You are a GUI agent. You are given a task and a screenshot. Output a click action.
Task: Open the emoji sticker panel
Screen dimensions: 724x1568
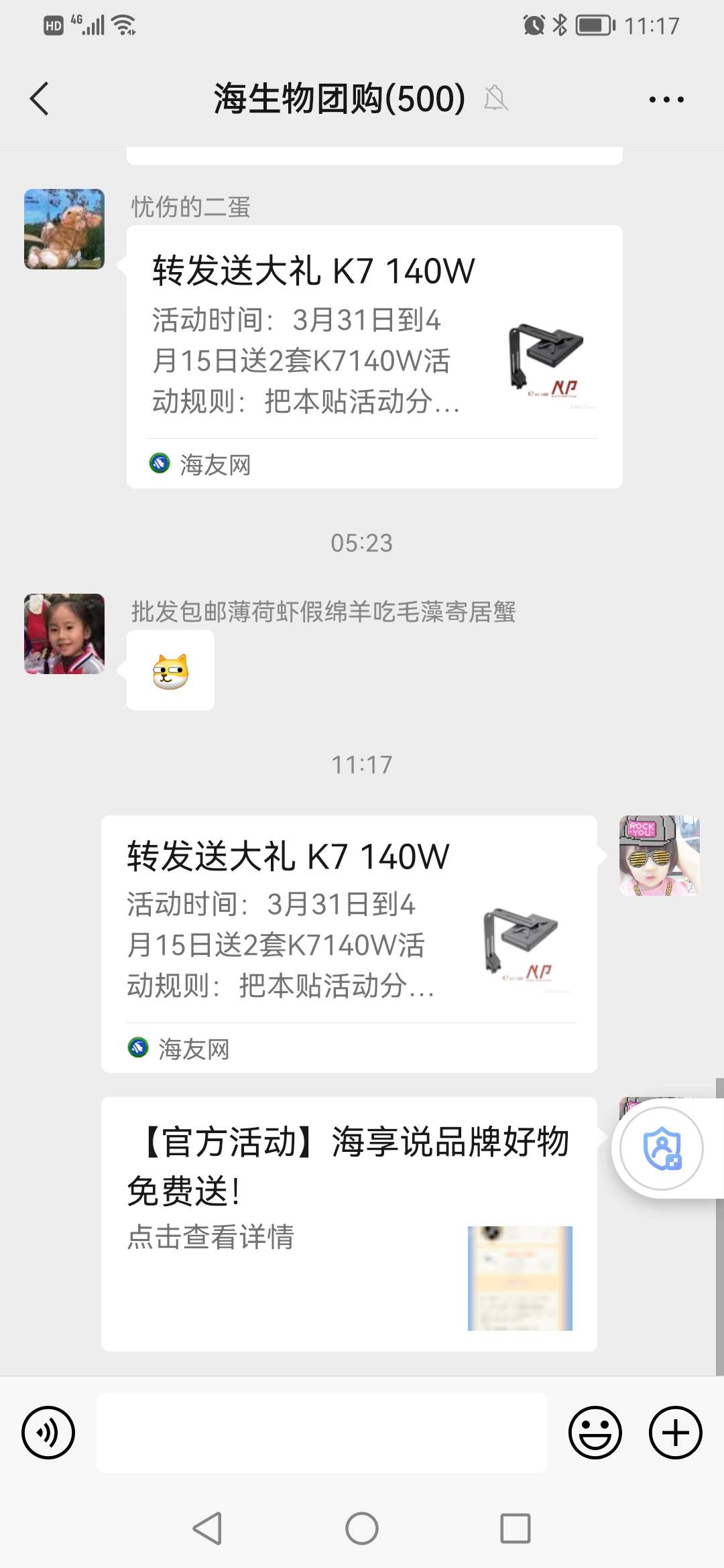point(595,1433)
